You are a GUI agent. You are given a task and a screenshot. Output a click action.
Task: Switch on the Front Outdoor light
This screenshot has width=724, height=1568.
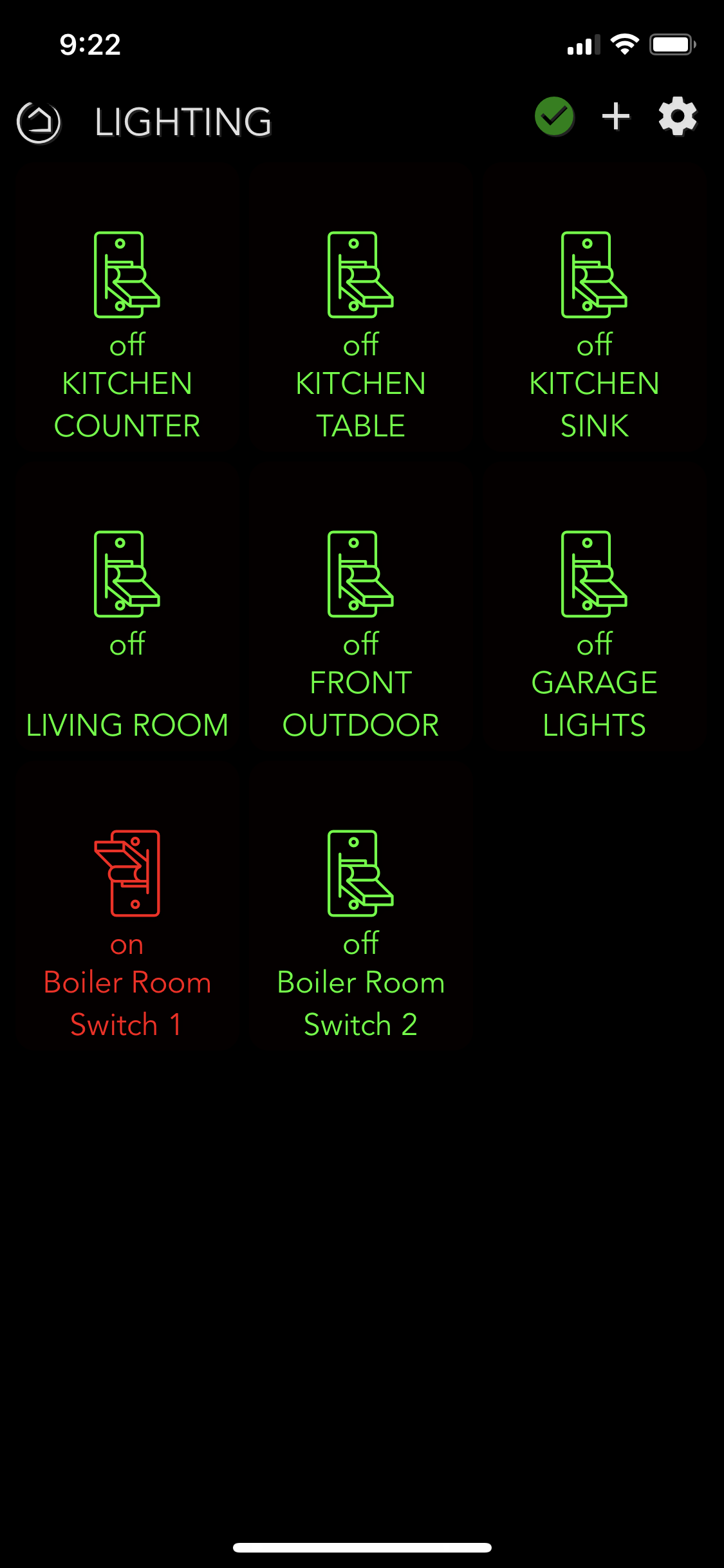360,575
